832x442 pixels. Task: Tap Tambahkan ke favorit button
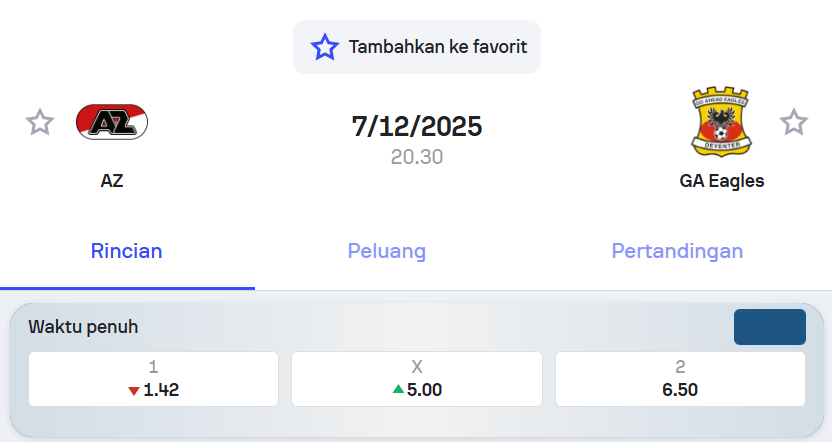click(x=417, y=47)
